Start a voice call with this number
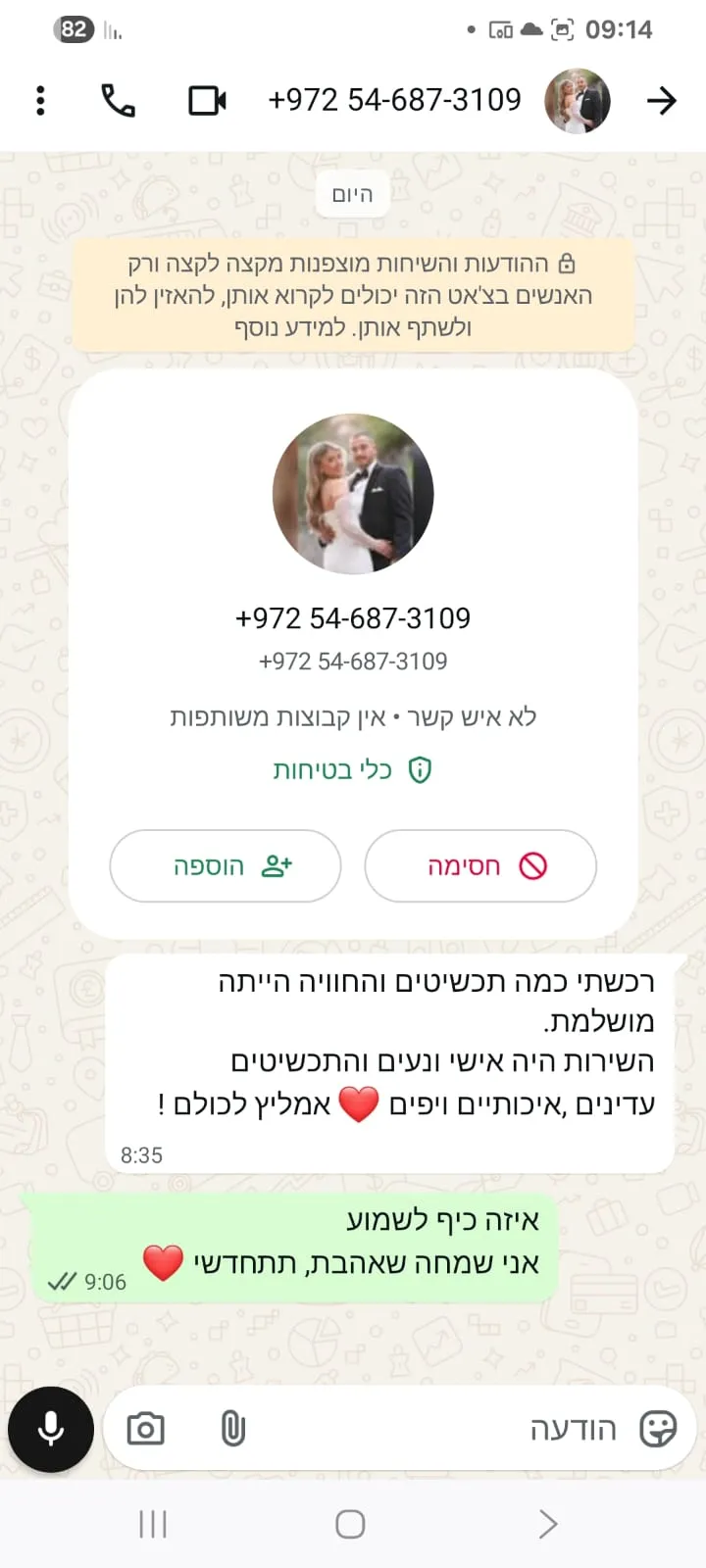Screen dimensions: 706x1568 point(119,100)
